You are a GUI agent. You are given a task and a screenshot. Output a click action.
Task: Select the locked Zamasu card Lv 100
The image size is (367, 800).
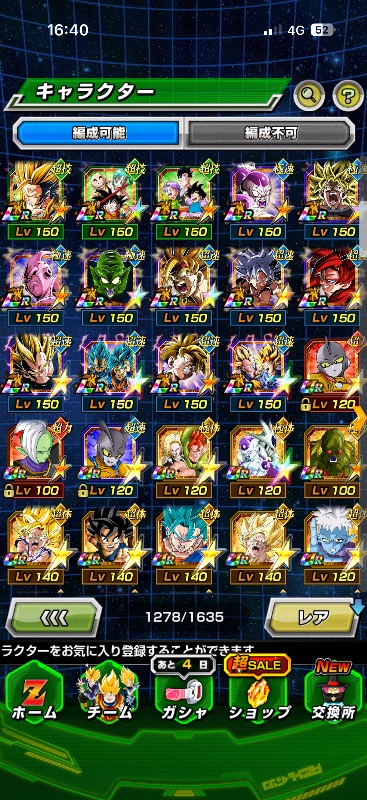pyautogui.click(x=35, y=459)
